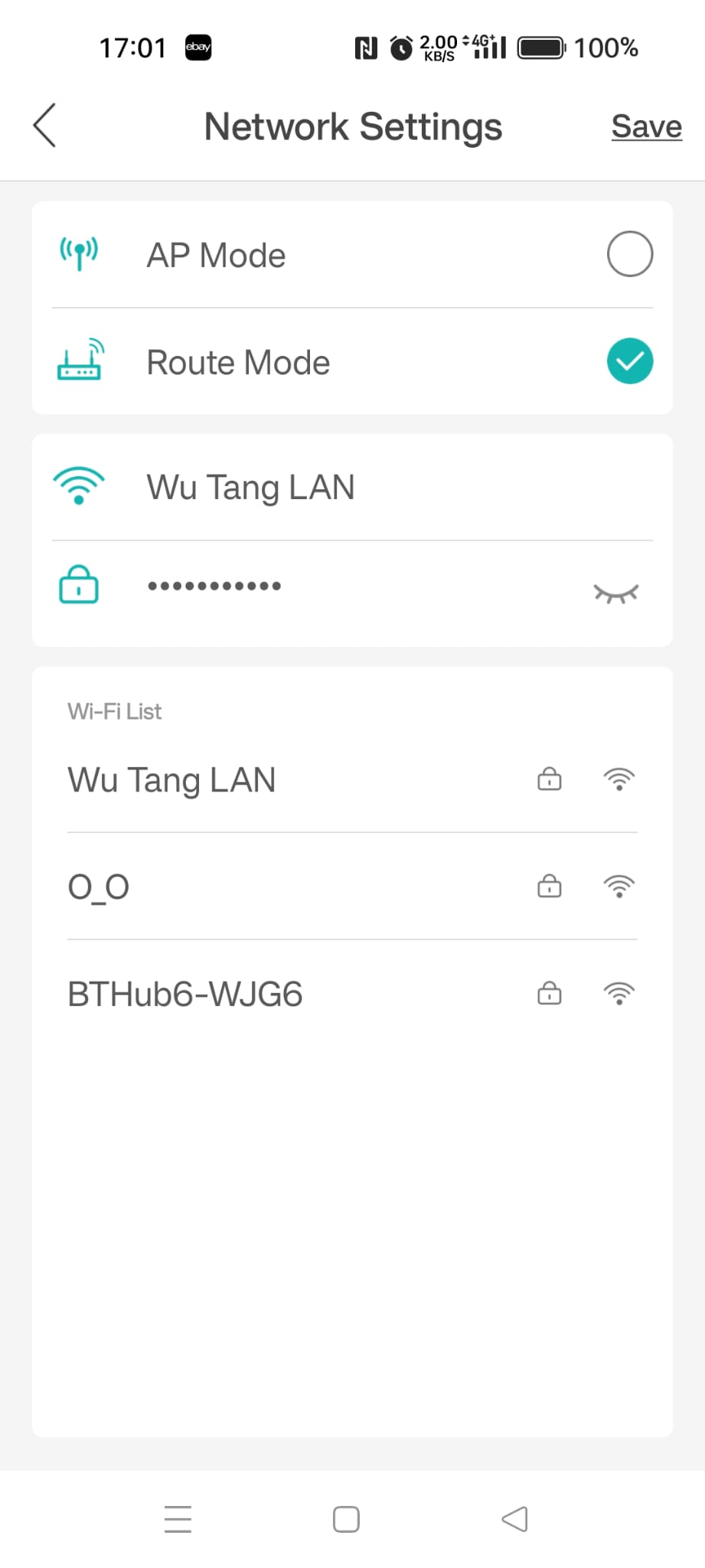This screenshot has width=705, height=1568.
Task: Open the system recent apps view
Action: click(178, 1519)
